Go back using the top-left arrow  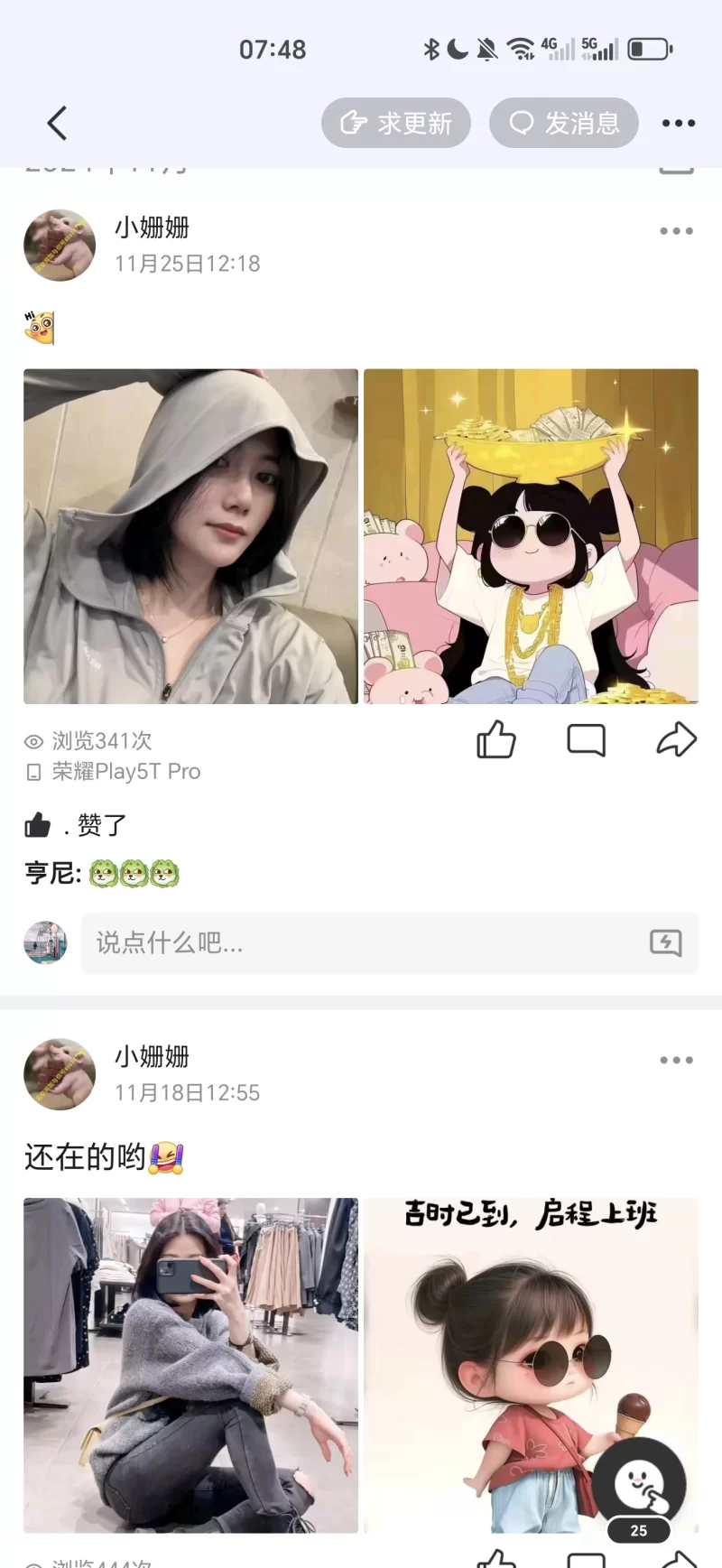click(57, 123)
